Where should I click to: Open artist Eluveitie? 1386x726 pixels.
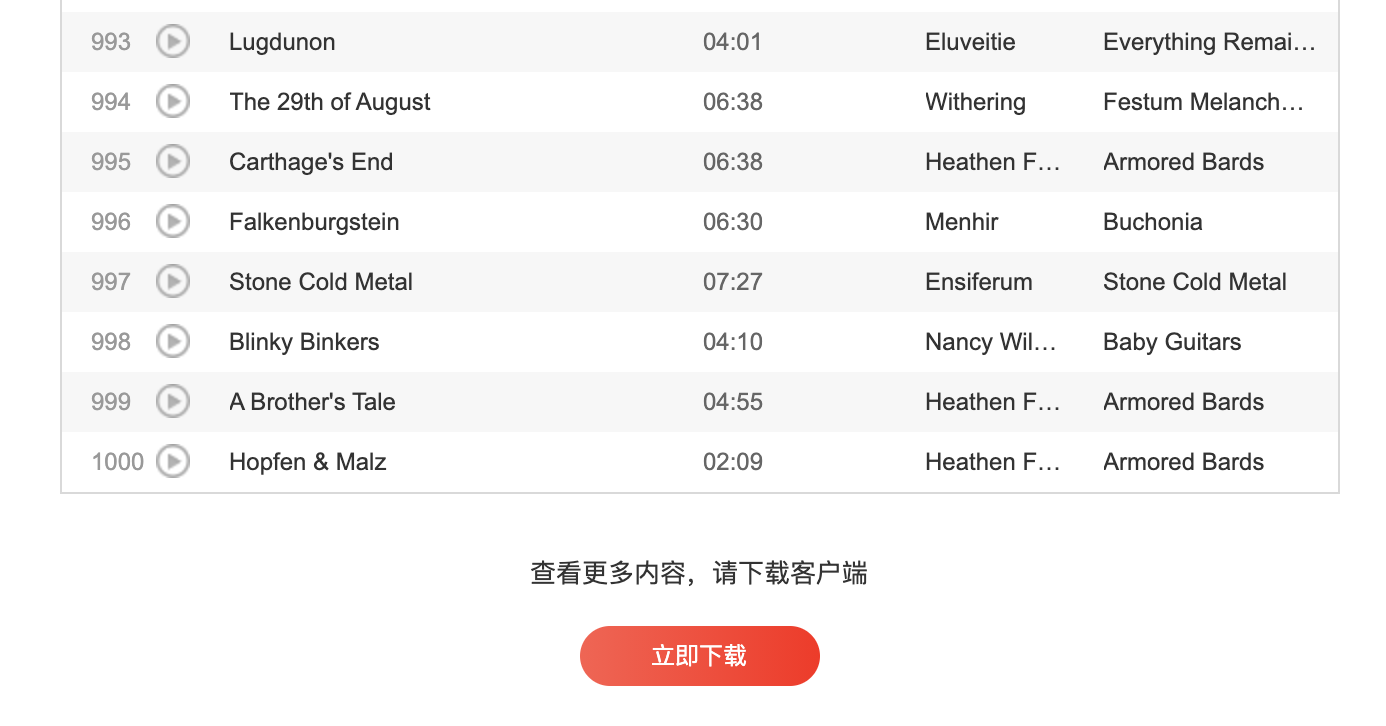pyautogui.click(x=970, y=42)
